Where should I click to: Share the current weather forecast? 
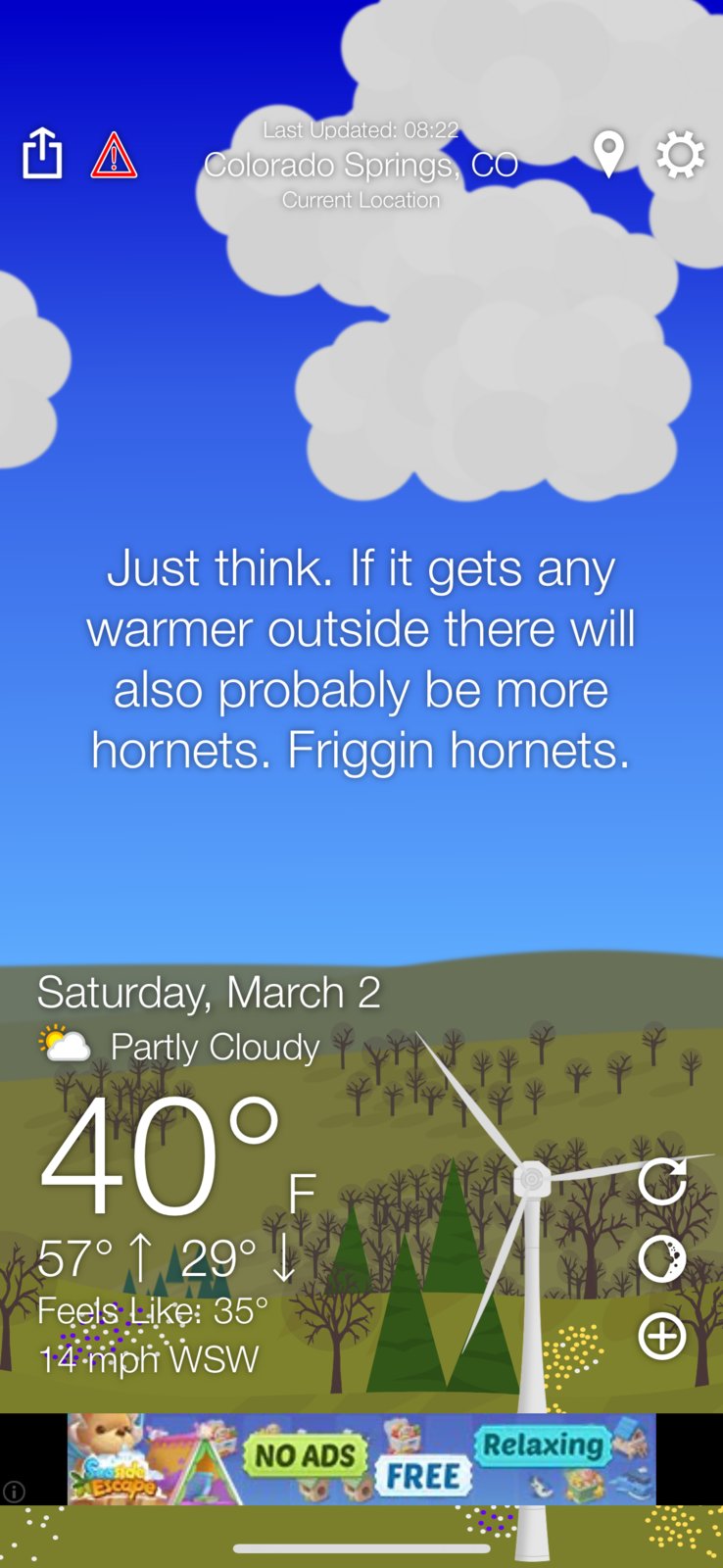pyautogui.click(x=42, y=153)
